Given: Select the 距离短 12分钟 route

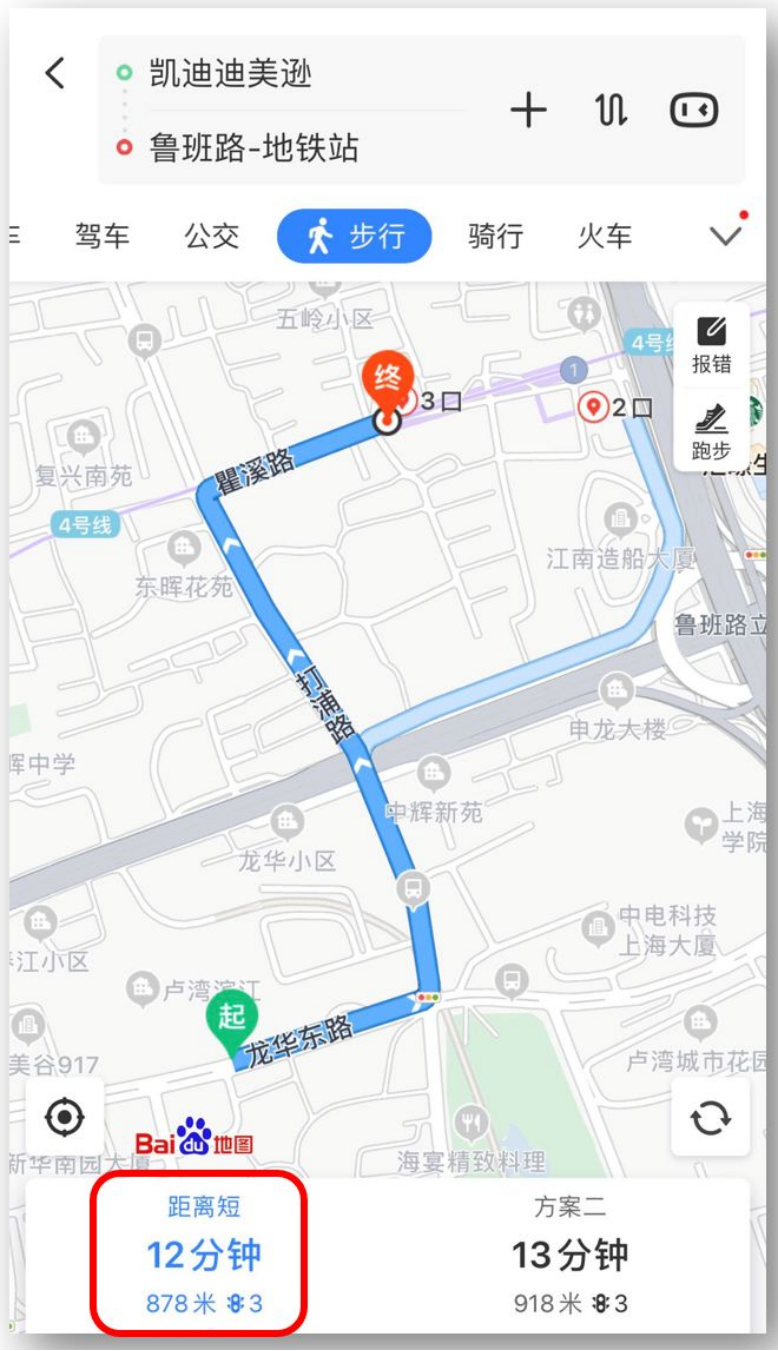Looking at the screenshot, I should click(204, 1254).
